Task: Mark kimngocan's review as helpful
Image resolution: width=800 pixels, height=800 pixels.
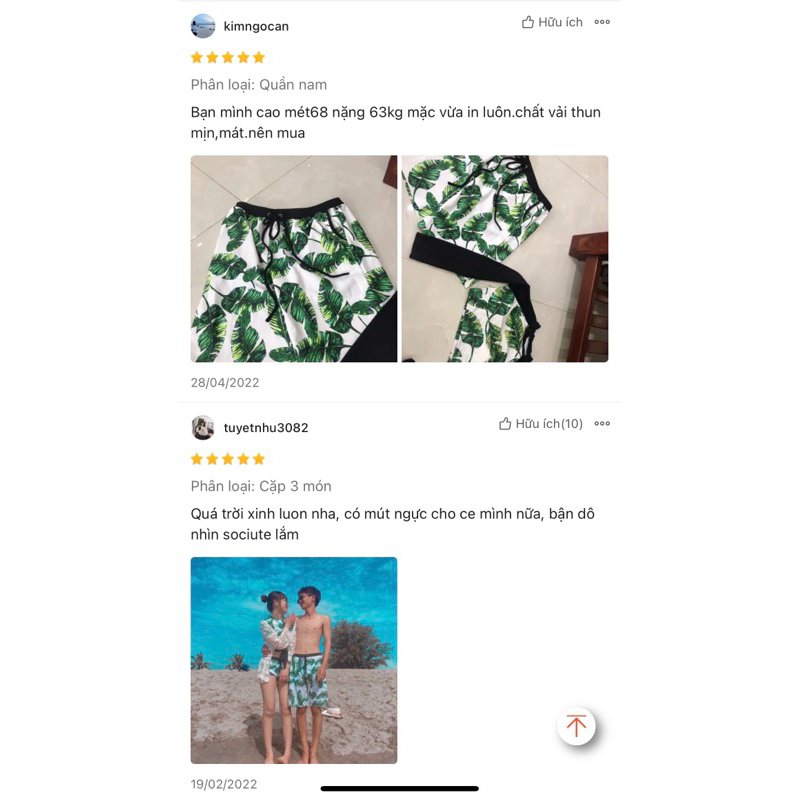Action: [552, 22]
